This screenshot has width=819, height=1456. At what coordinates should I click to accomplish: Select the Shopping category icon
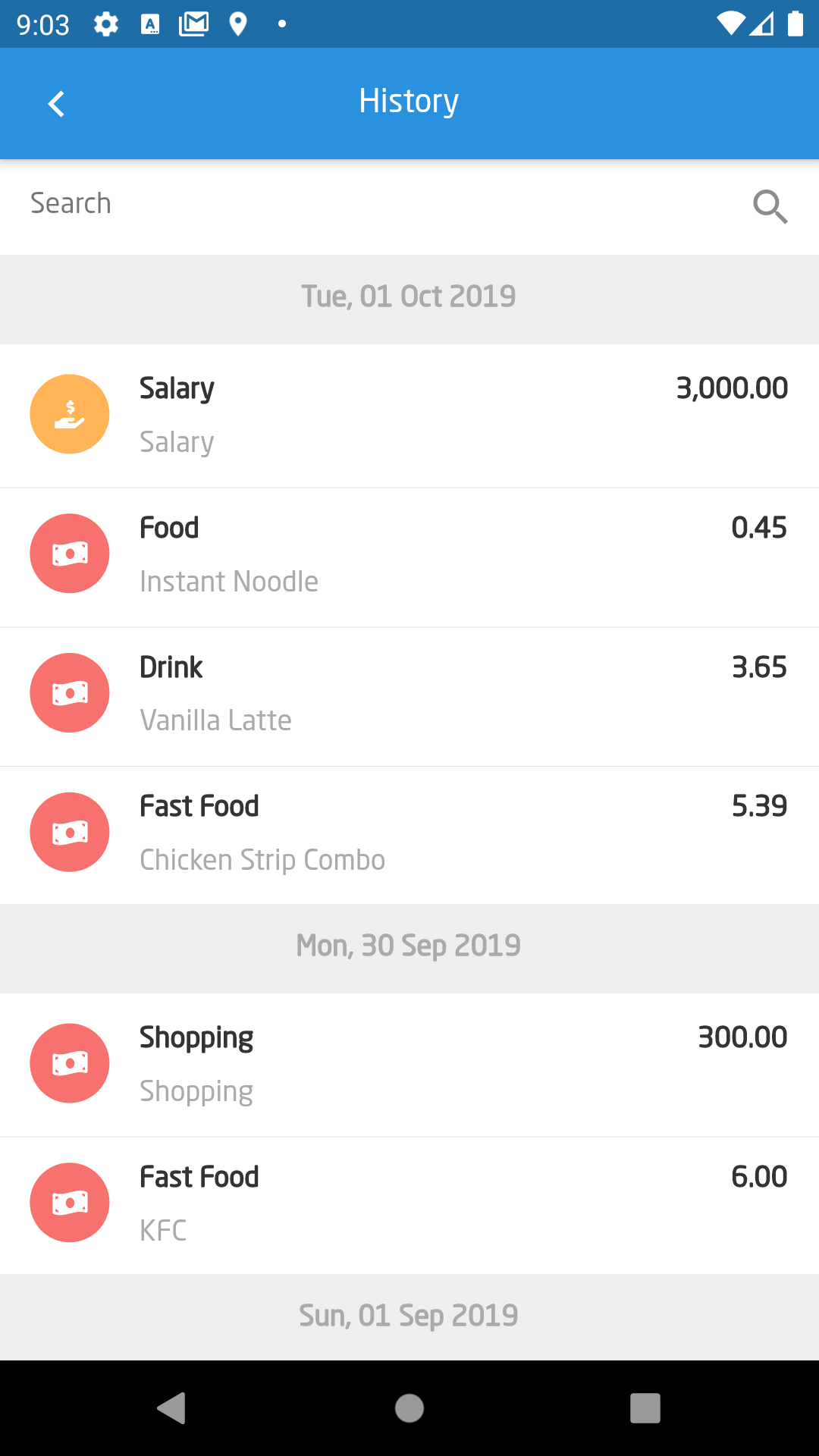[69, 1063]
